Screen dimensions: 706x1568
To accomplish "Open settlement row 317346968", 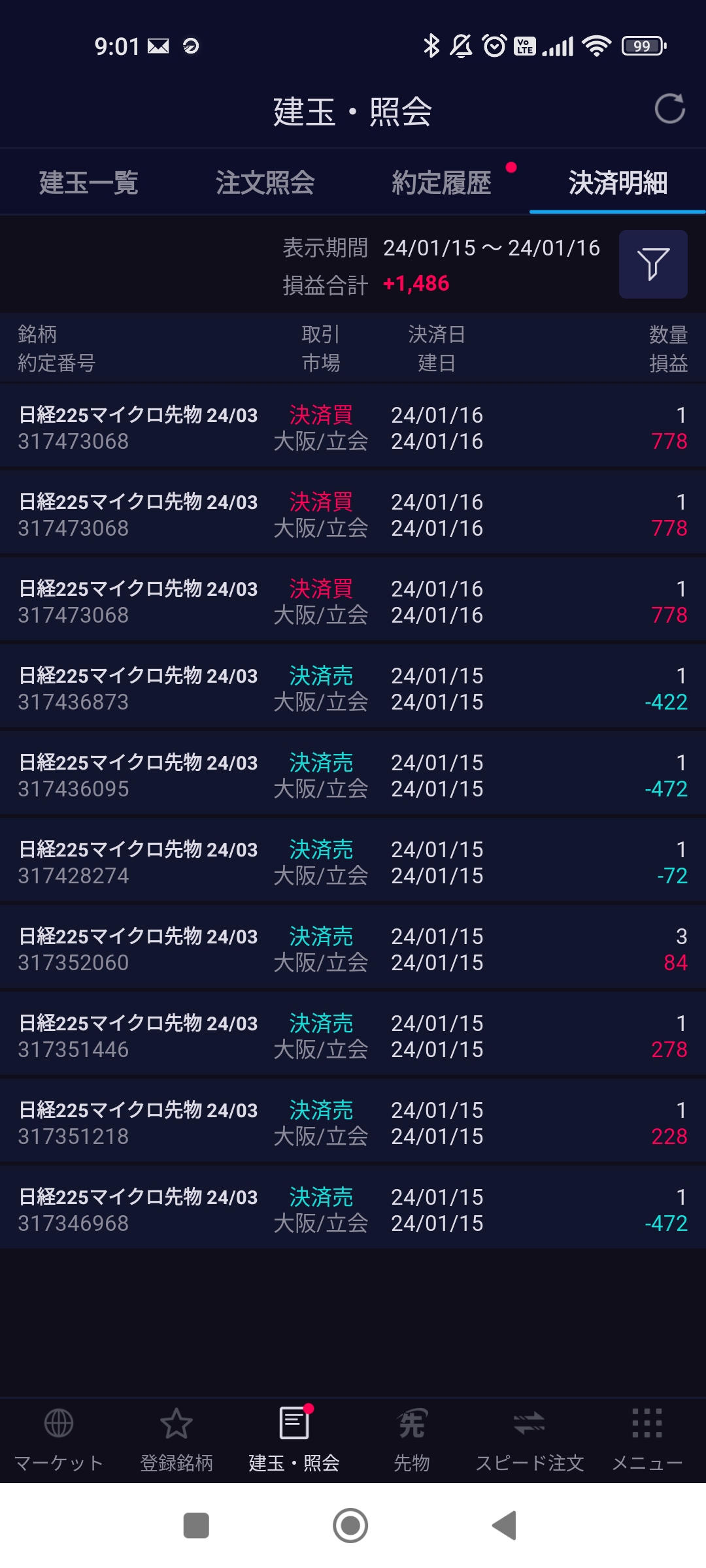I will coord(353,1209).
